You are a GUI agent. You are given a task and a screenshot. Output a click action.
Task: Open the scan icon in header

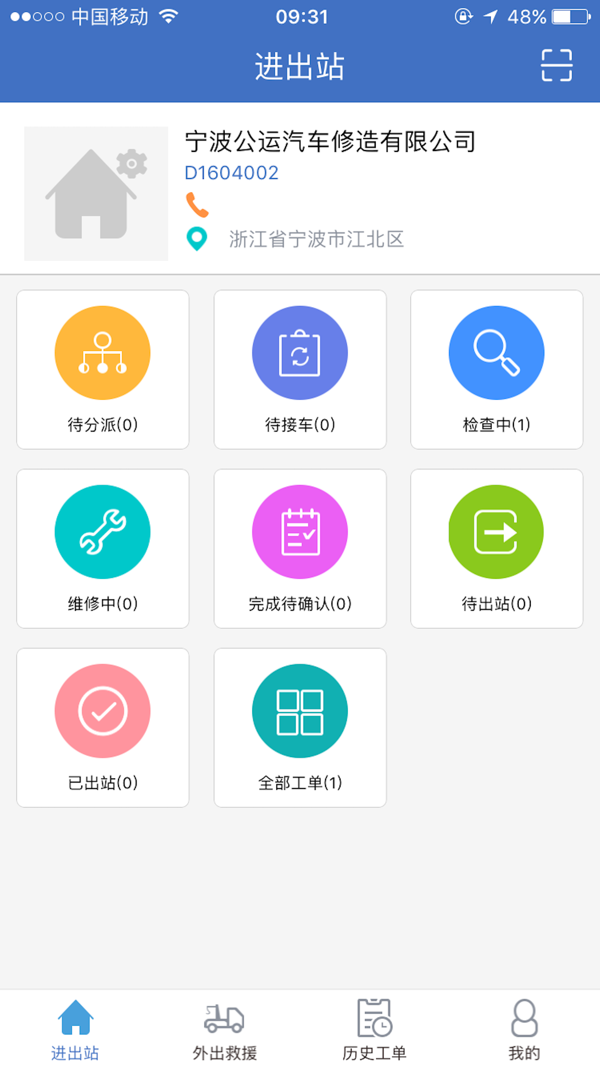[x=556, y=65]
